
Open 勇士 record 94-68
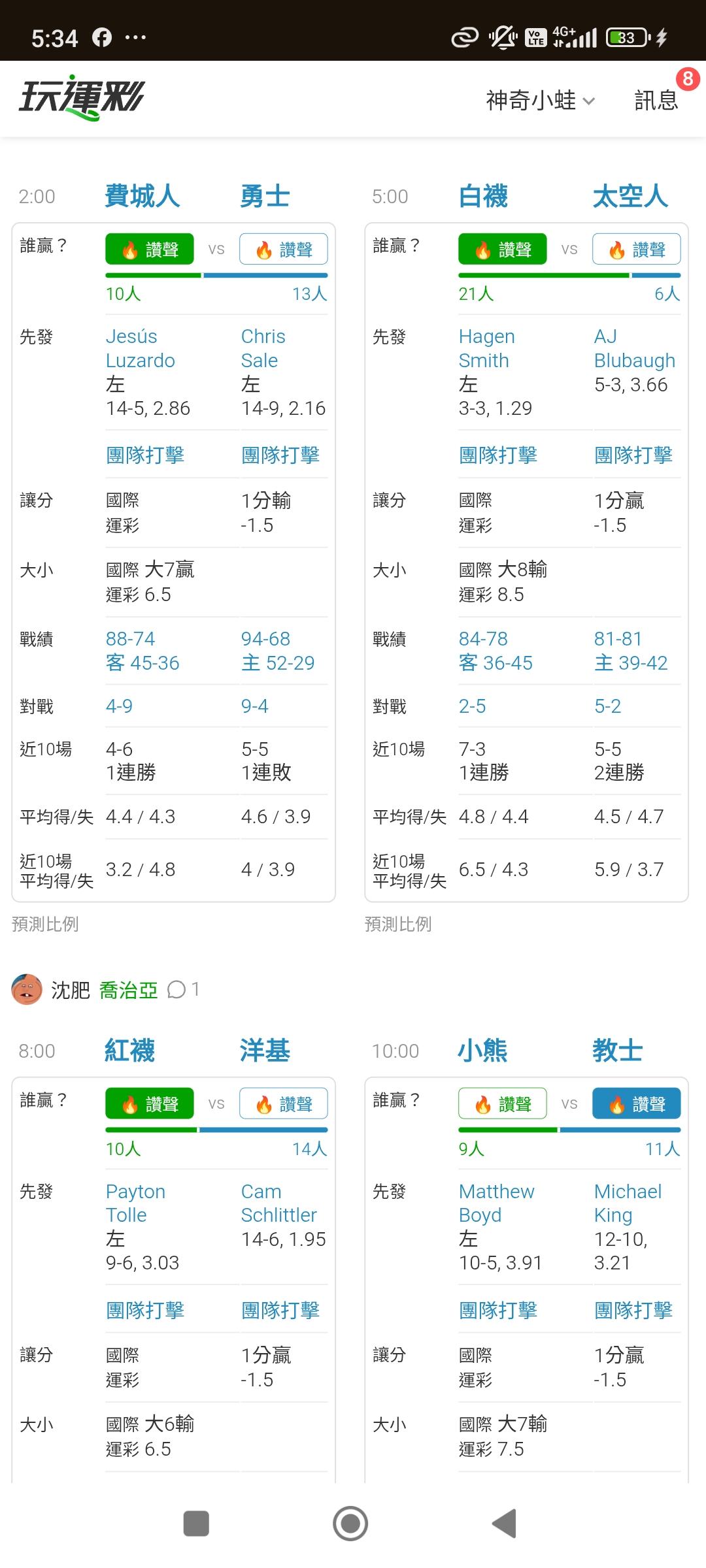pyautogui.click(x=265, y=638)
